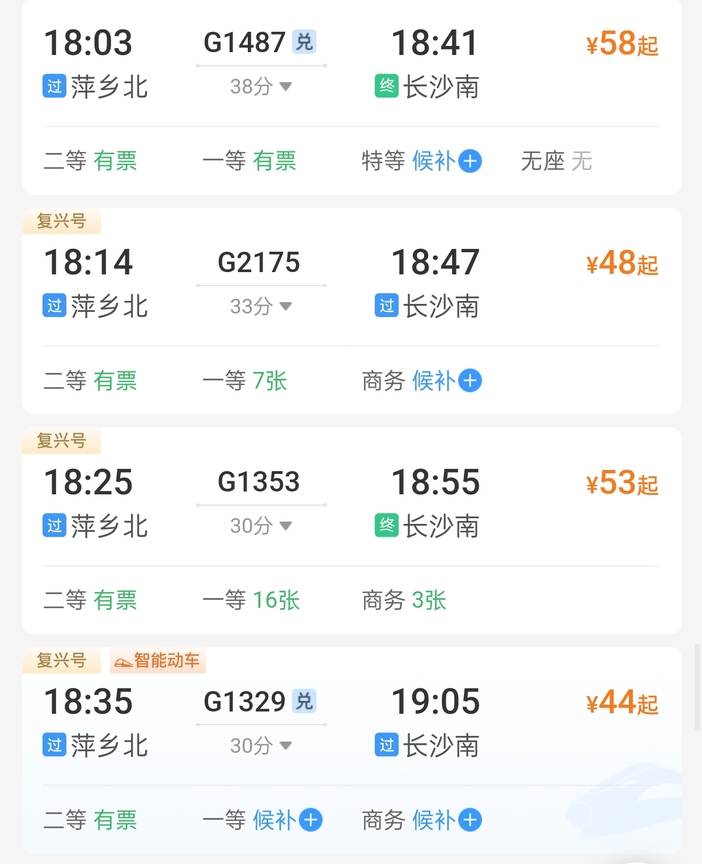Expand the 30分 stops list for G1353
The width and height of the screenshot is (702, 864).
coord(261,526)
